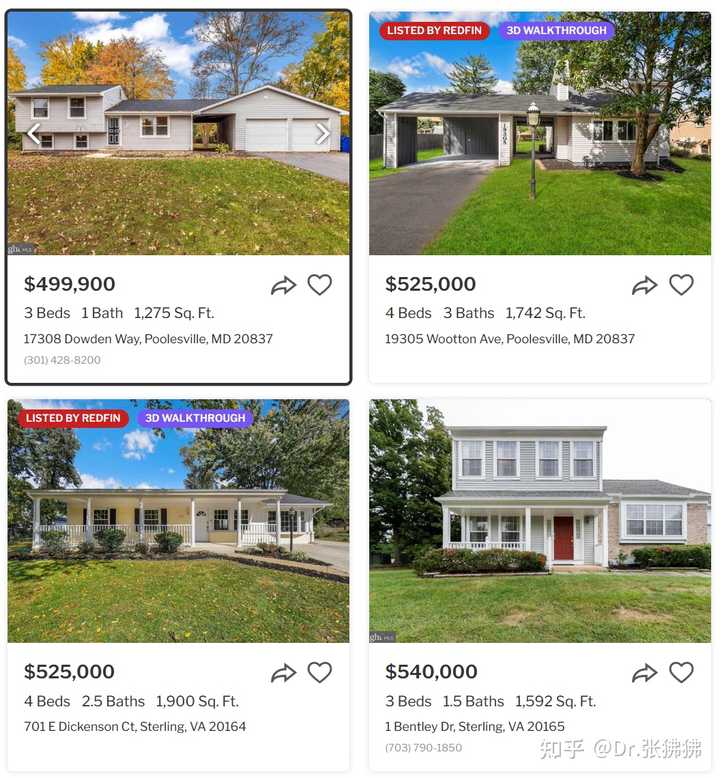Open the 19305 Wootton Ave listing
This screenshot has width=720, height=778.
pos(509,339)
